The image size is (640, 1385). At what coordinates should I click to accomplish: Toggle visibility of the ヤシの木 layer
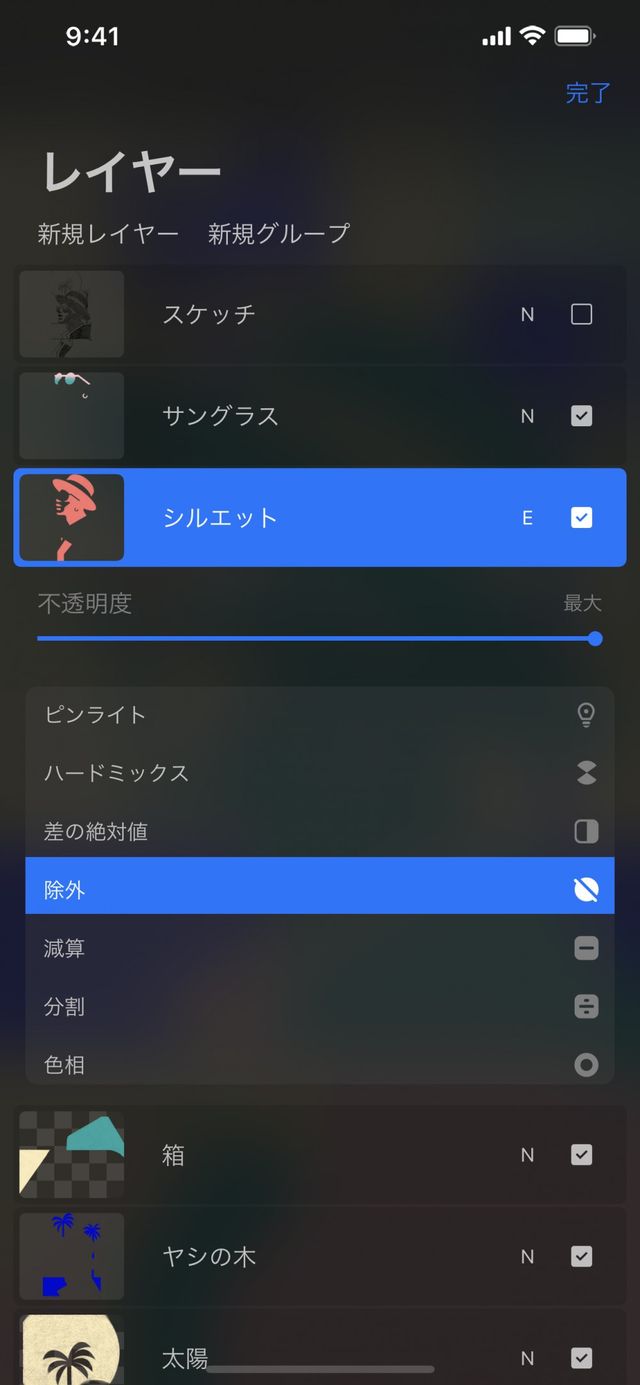tap(581, 1256)
